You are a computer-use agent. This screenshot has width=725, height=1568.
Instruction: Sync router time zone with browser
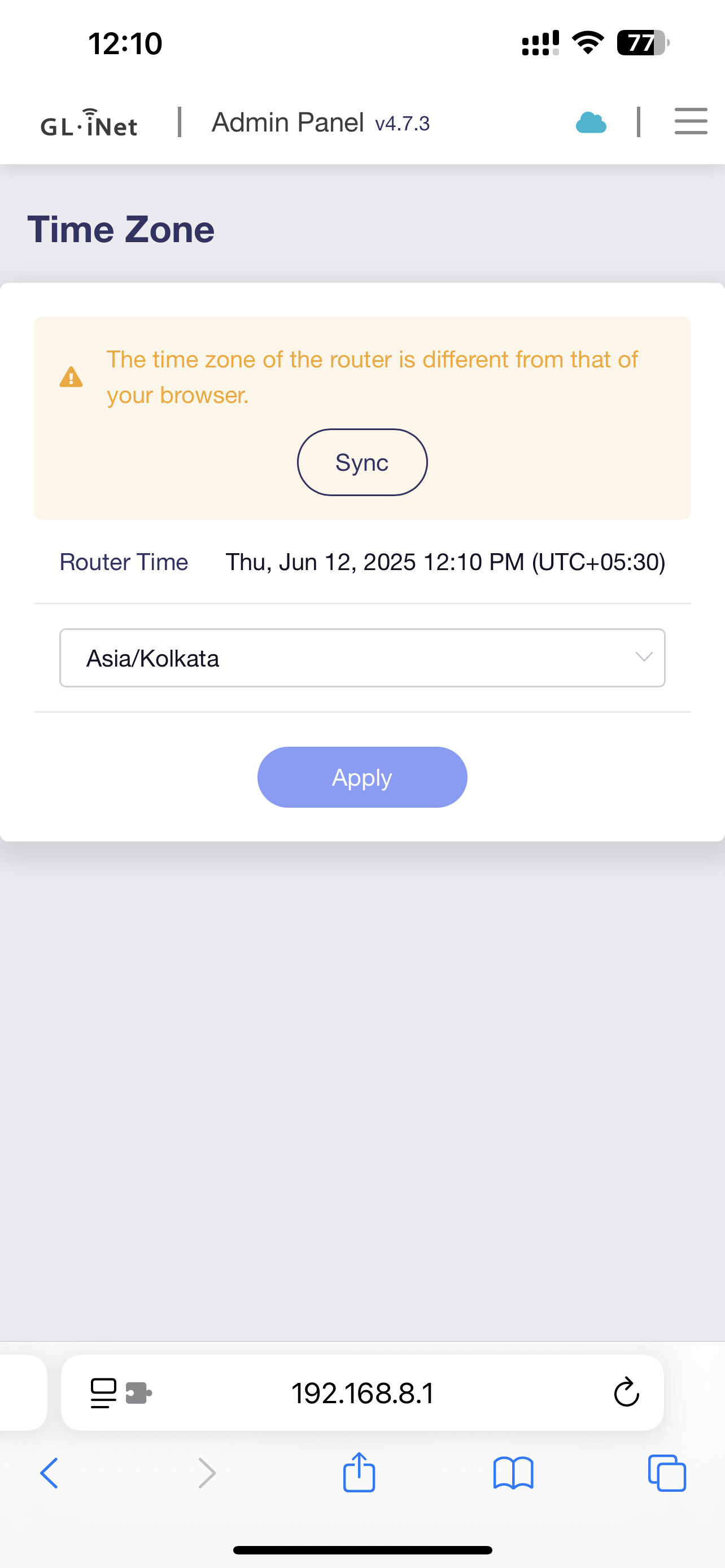coord(362,462)
